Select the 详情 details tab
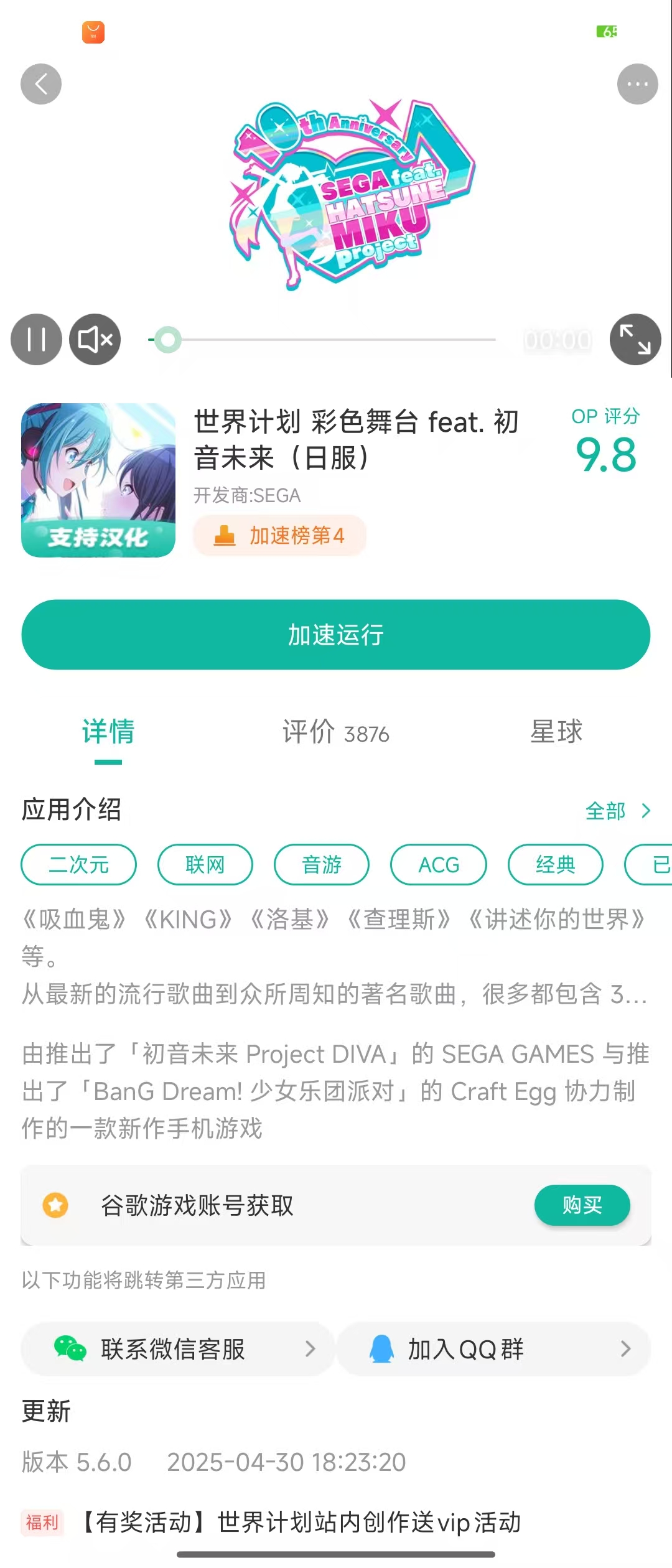Screen dimensions: 672x1568 pyautogui.click(x=108, y=732)
